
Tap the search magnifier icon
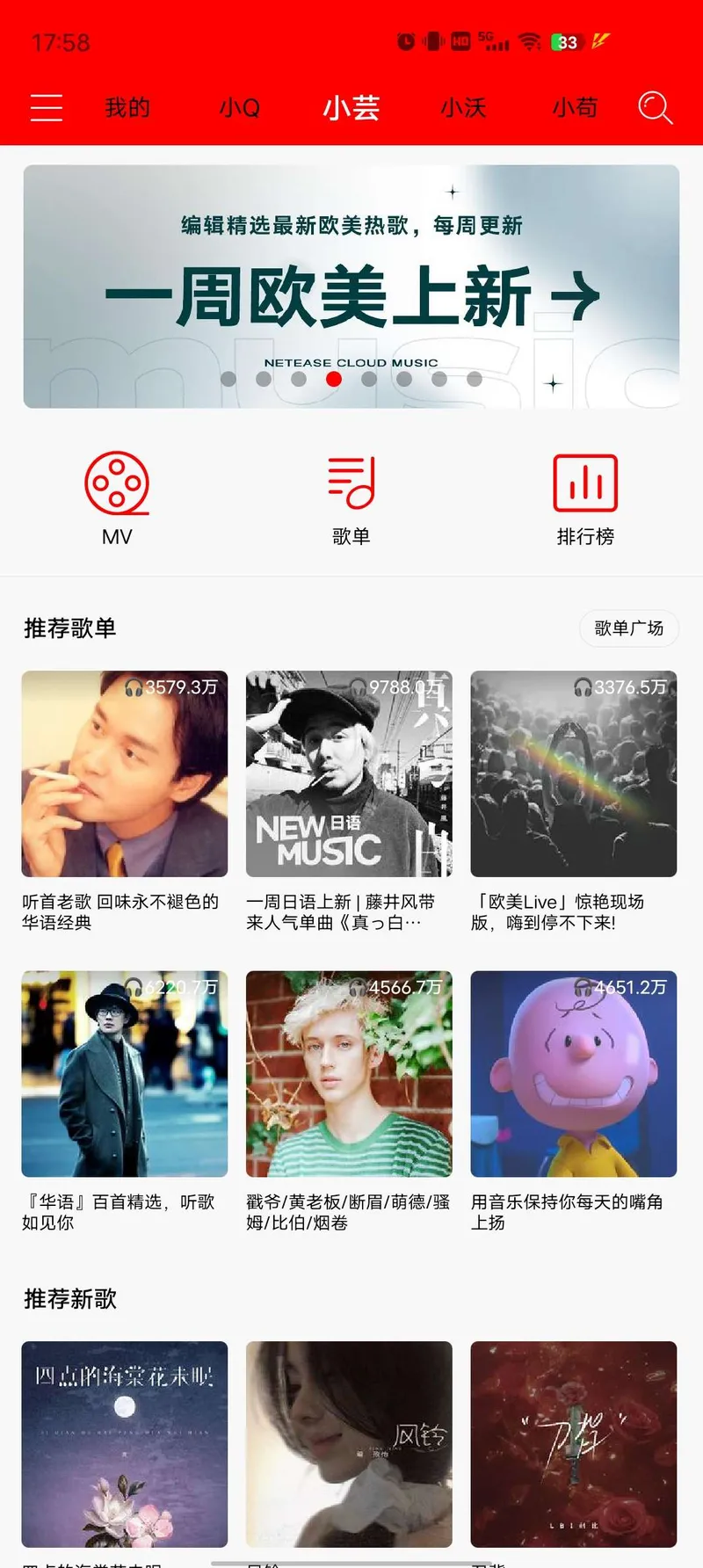click(655, 108)
